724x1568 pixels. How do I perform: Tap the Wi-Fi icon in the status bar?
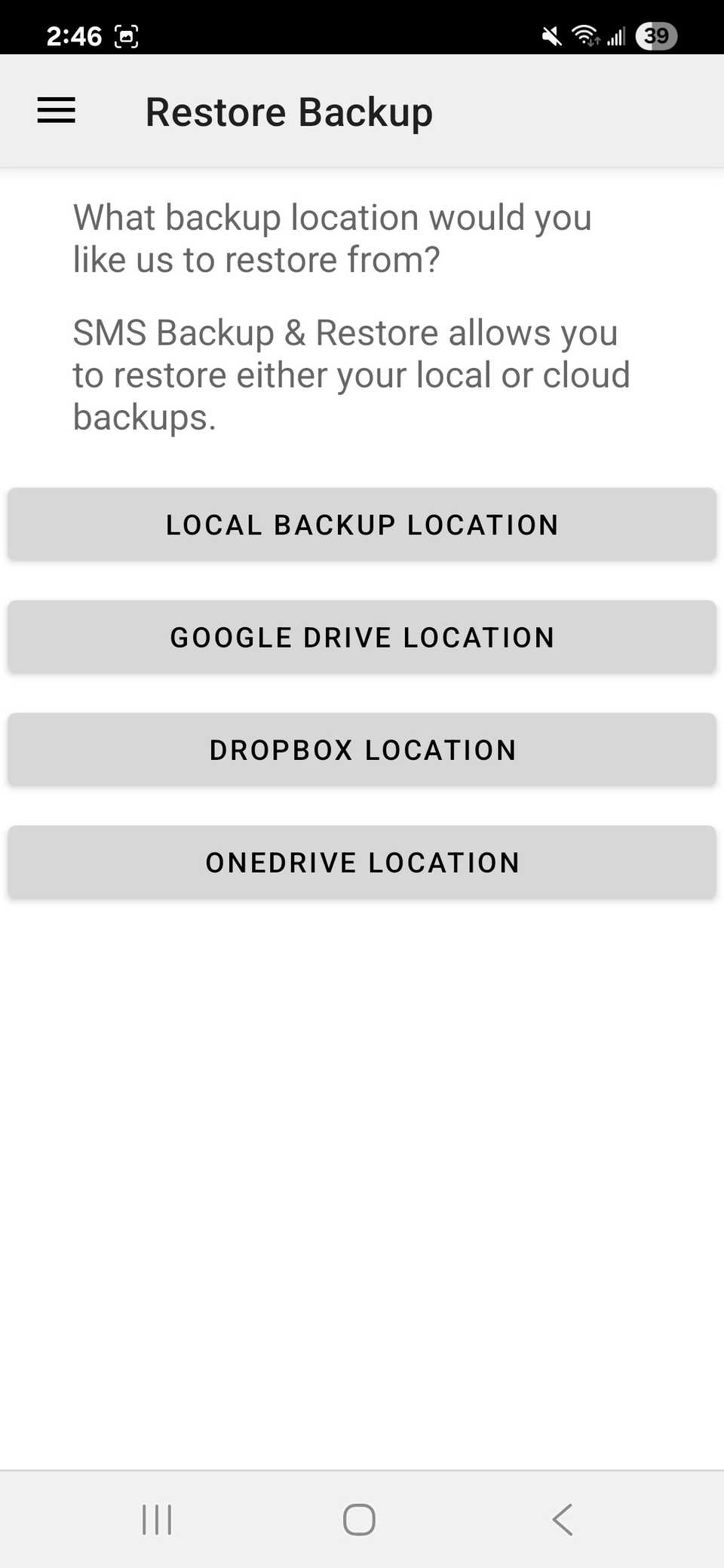586,35
